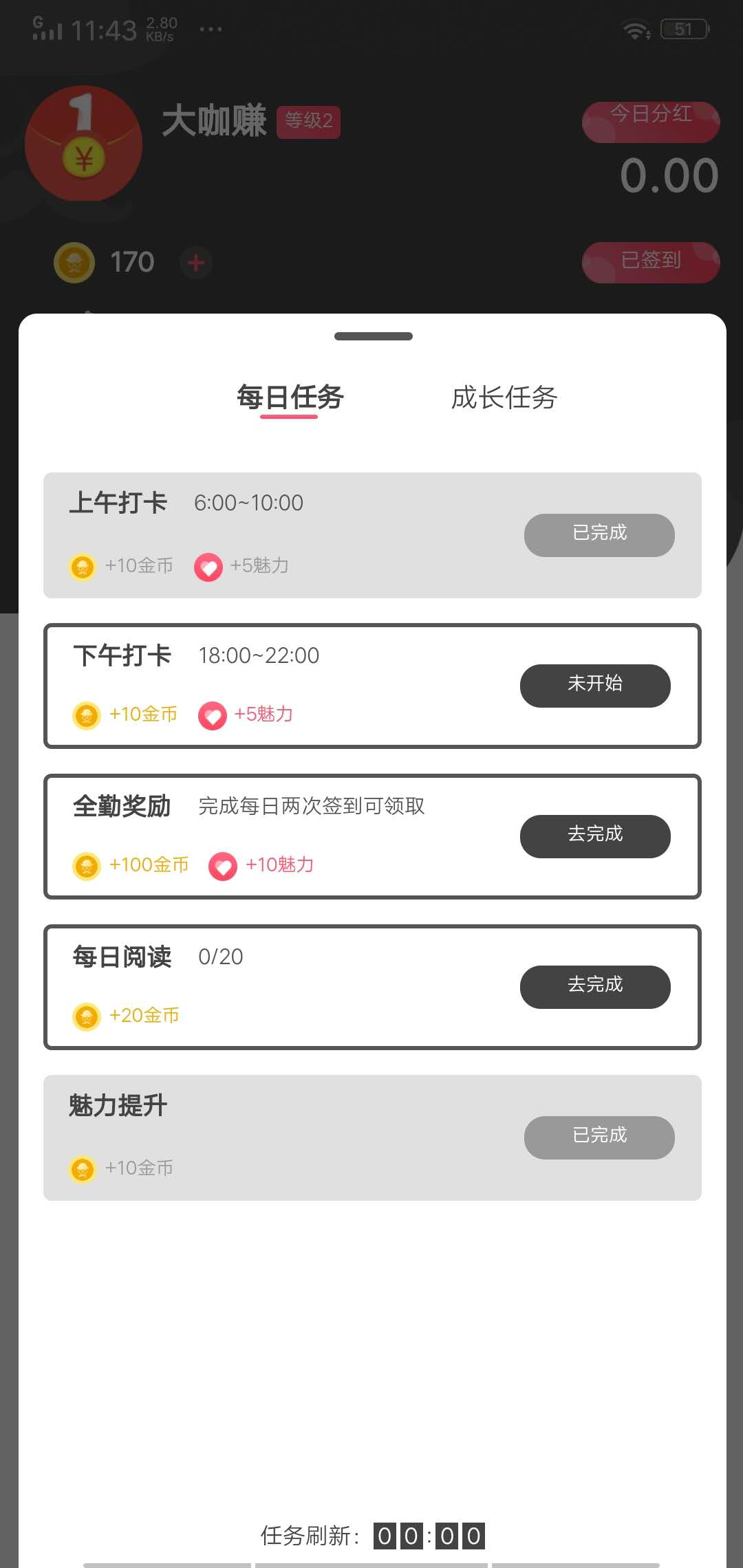Click 去完成 for 全勤奖励
This screenshot has height=1568, width=743.
(x=595, y=835)
